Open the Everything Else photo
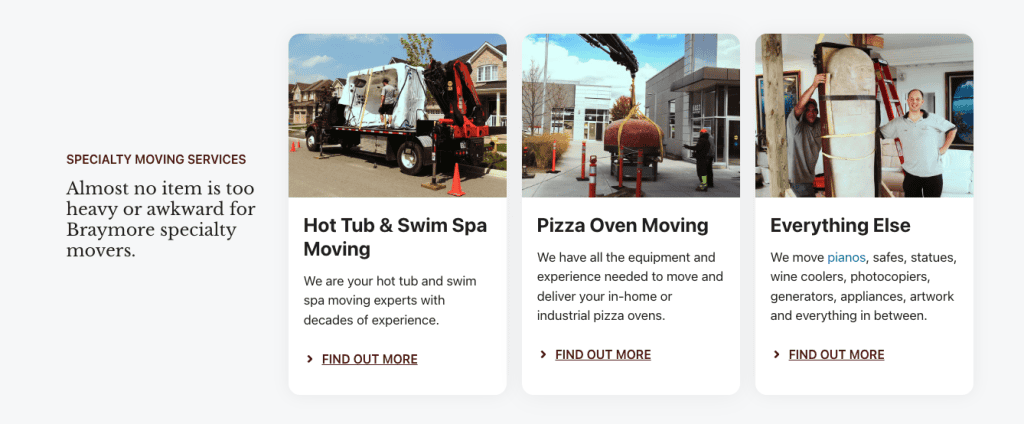The image size is (1024, 424). click(863, 115)
